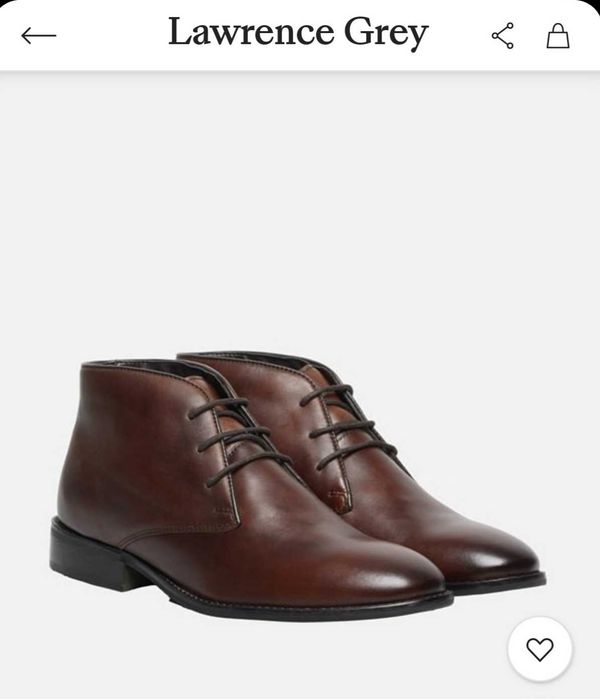The image size is (600, 699).
Task: Add the brown boots to wishlist
Action: point(539,649)
